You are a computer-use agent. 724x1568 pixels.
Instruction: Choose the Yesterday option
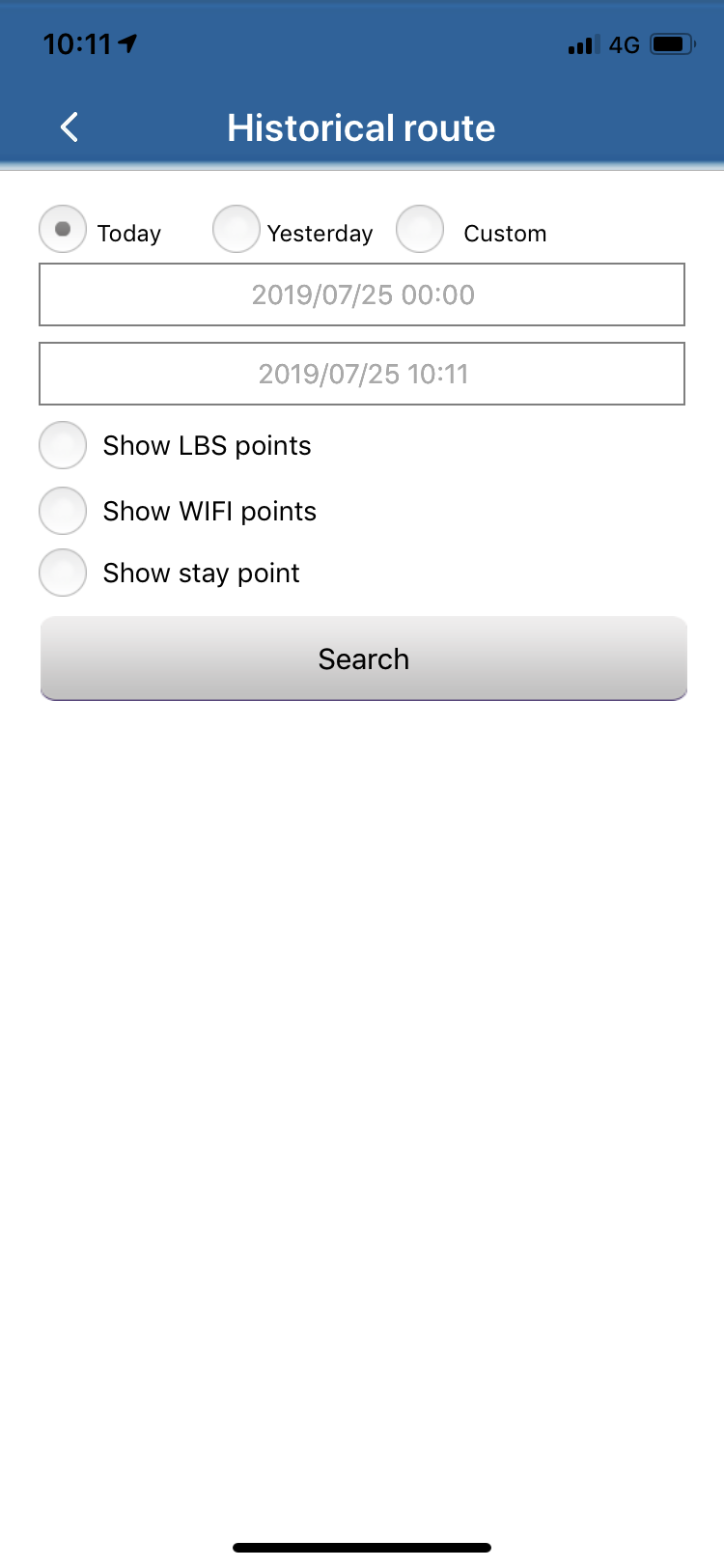click(x=237, y=230)
